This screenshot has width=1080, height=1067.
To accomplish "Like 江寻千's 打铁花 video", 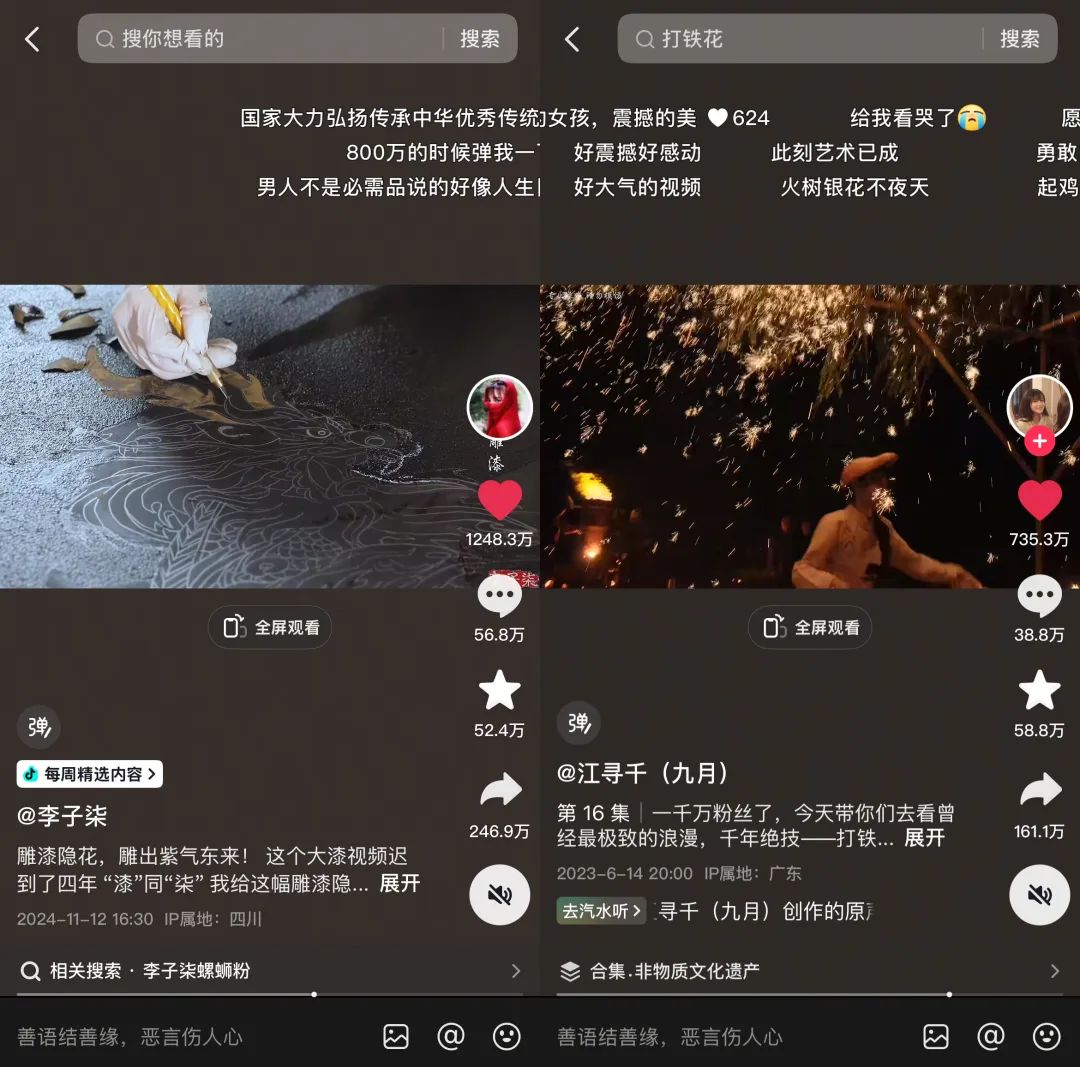I will 1039,501.
